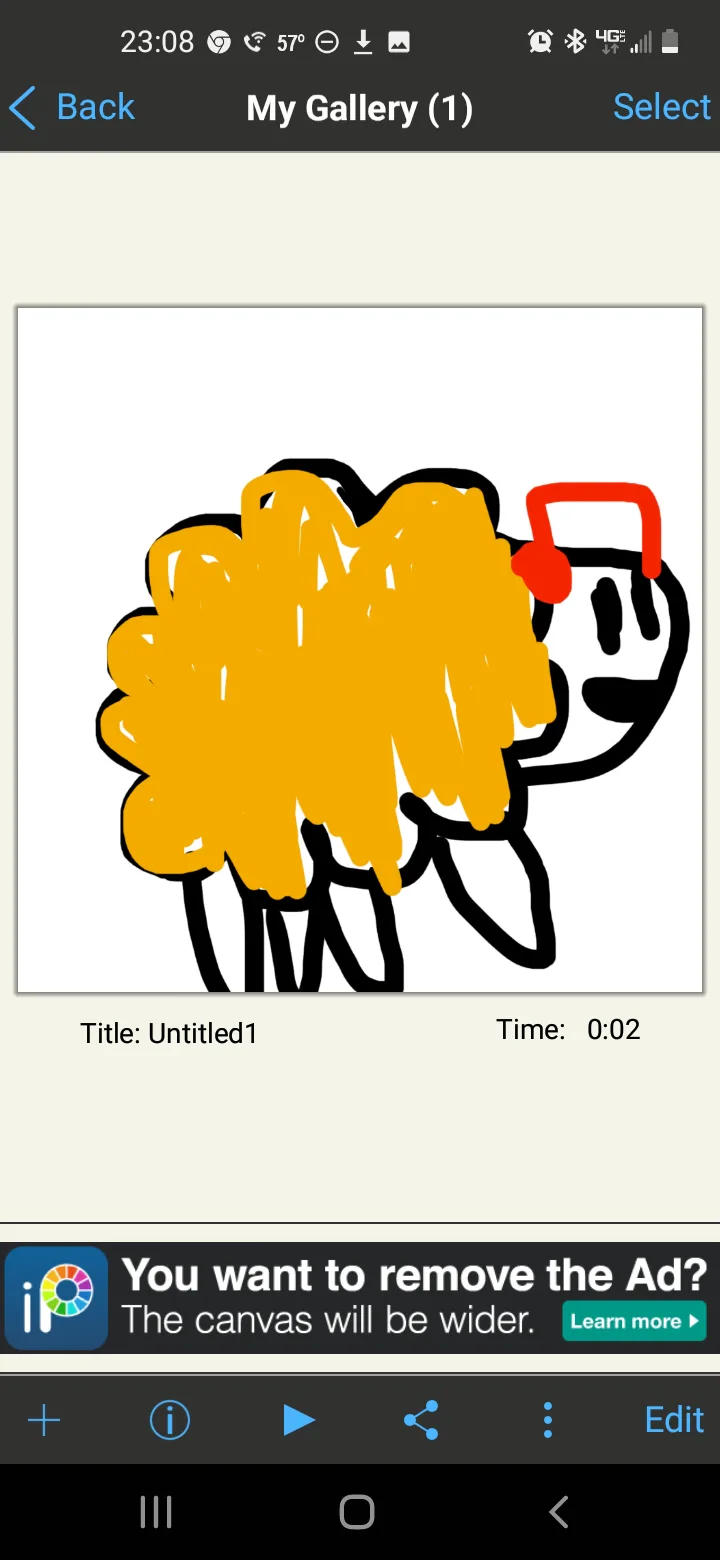This screenshot has height=1560, width=720.
Task: Open the three-dot overflow menu
Action: pos(547,1420)
